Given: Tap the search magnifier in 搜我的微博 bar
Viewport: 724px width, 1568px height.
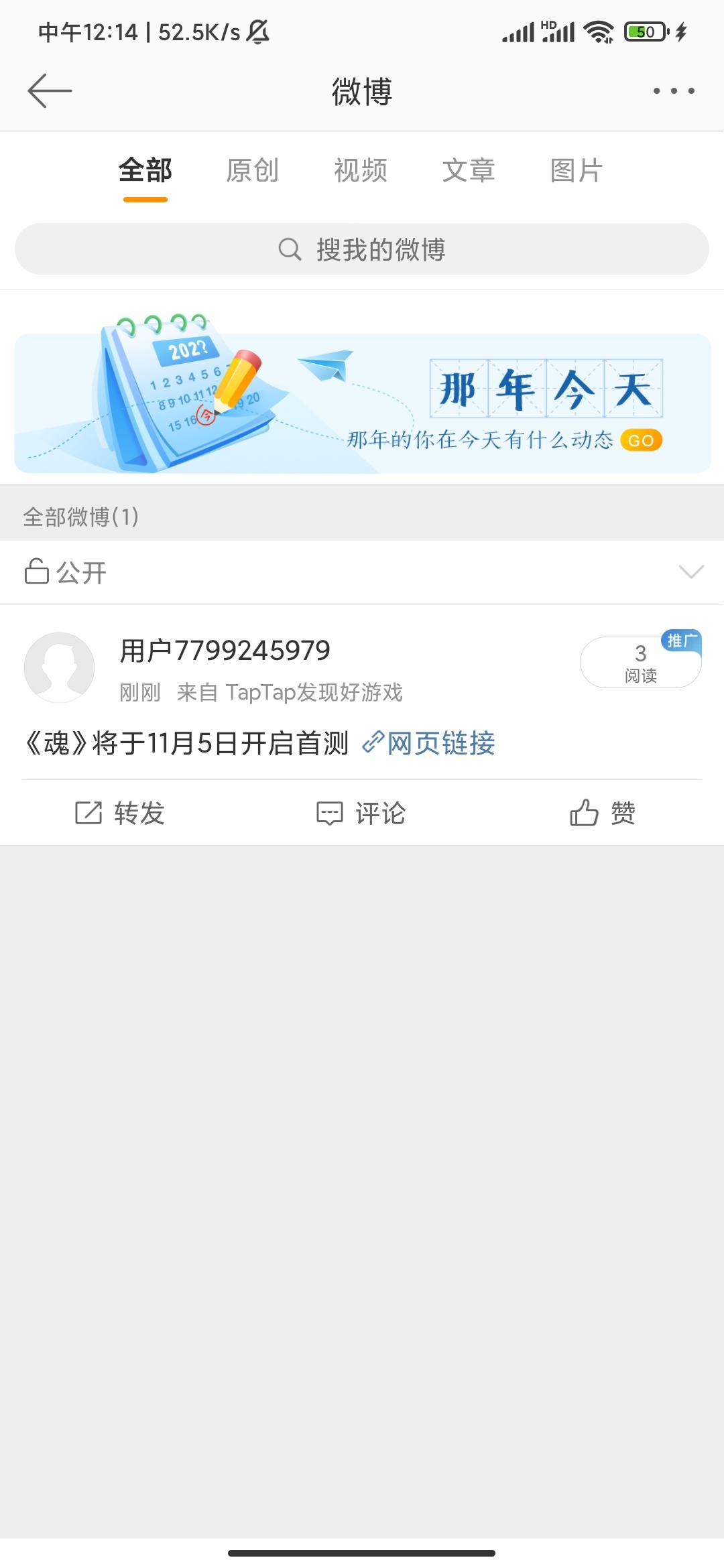Looking at the screenshot, I should coord(288,249).
